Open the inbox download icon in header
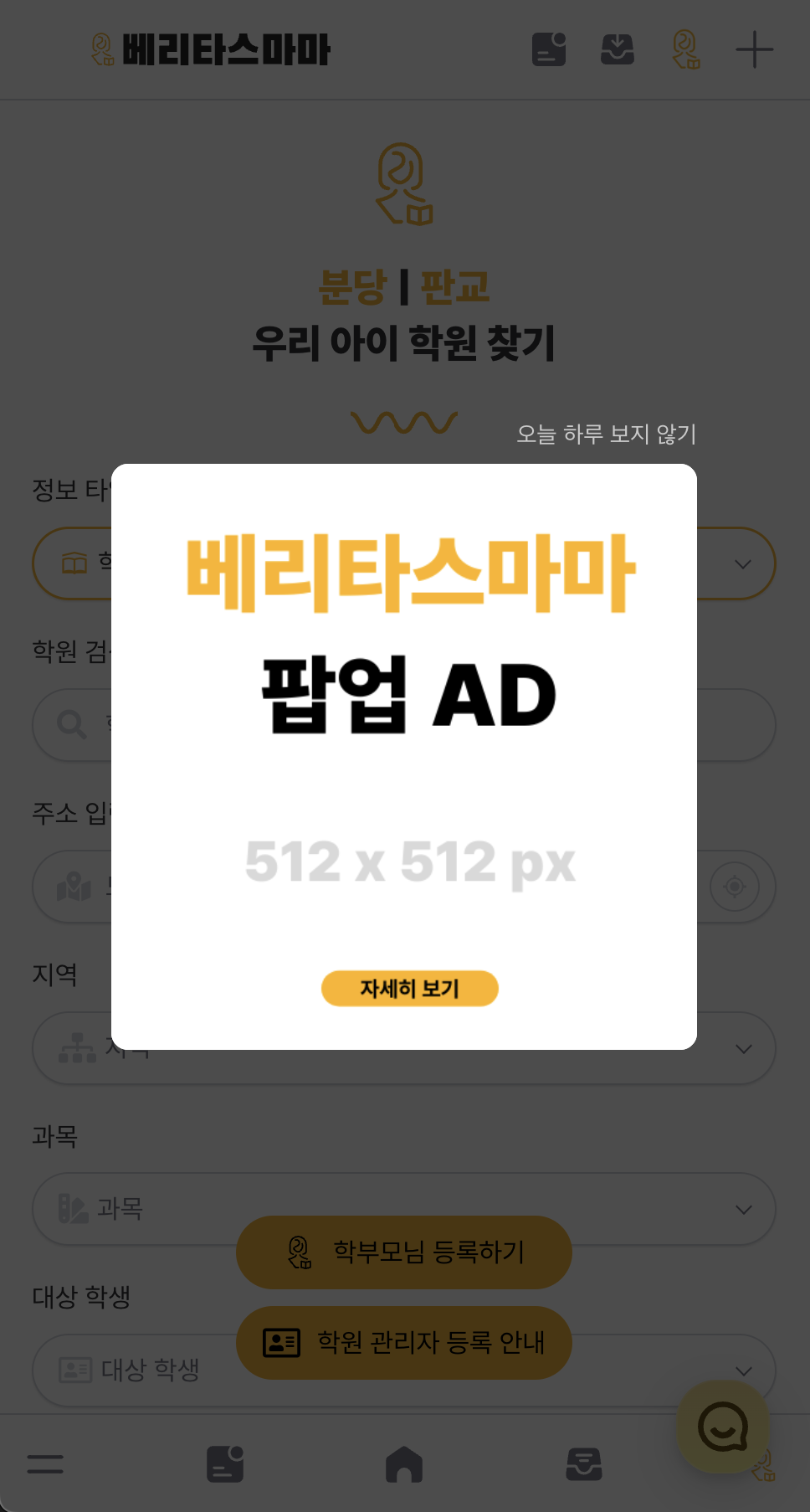Image resolution: width=810 pixels, height=1512 pixels. tap(618, 49)
